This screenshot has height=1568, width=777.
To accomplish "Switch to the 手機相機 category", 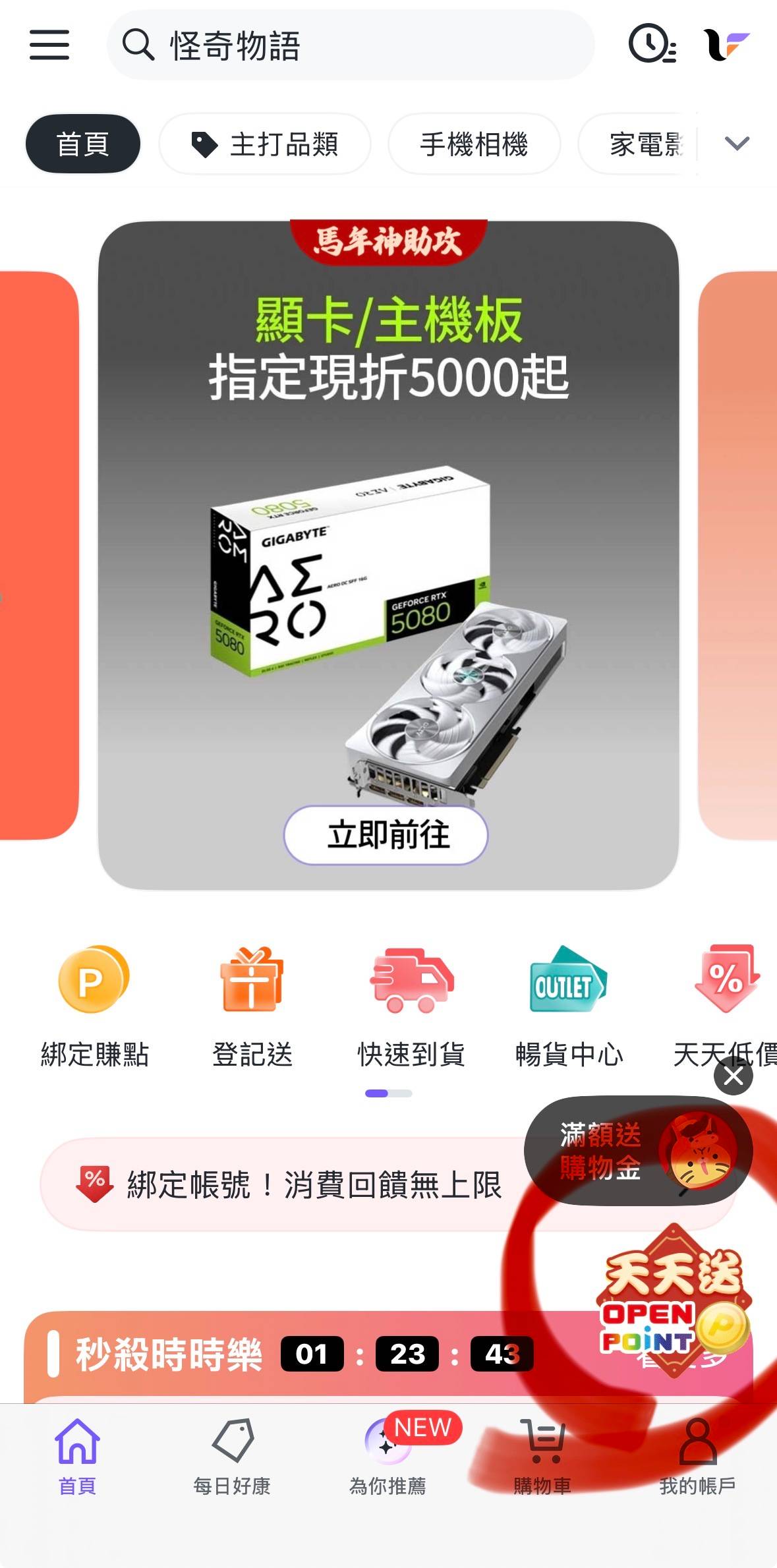I will click(474, 144).
